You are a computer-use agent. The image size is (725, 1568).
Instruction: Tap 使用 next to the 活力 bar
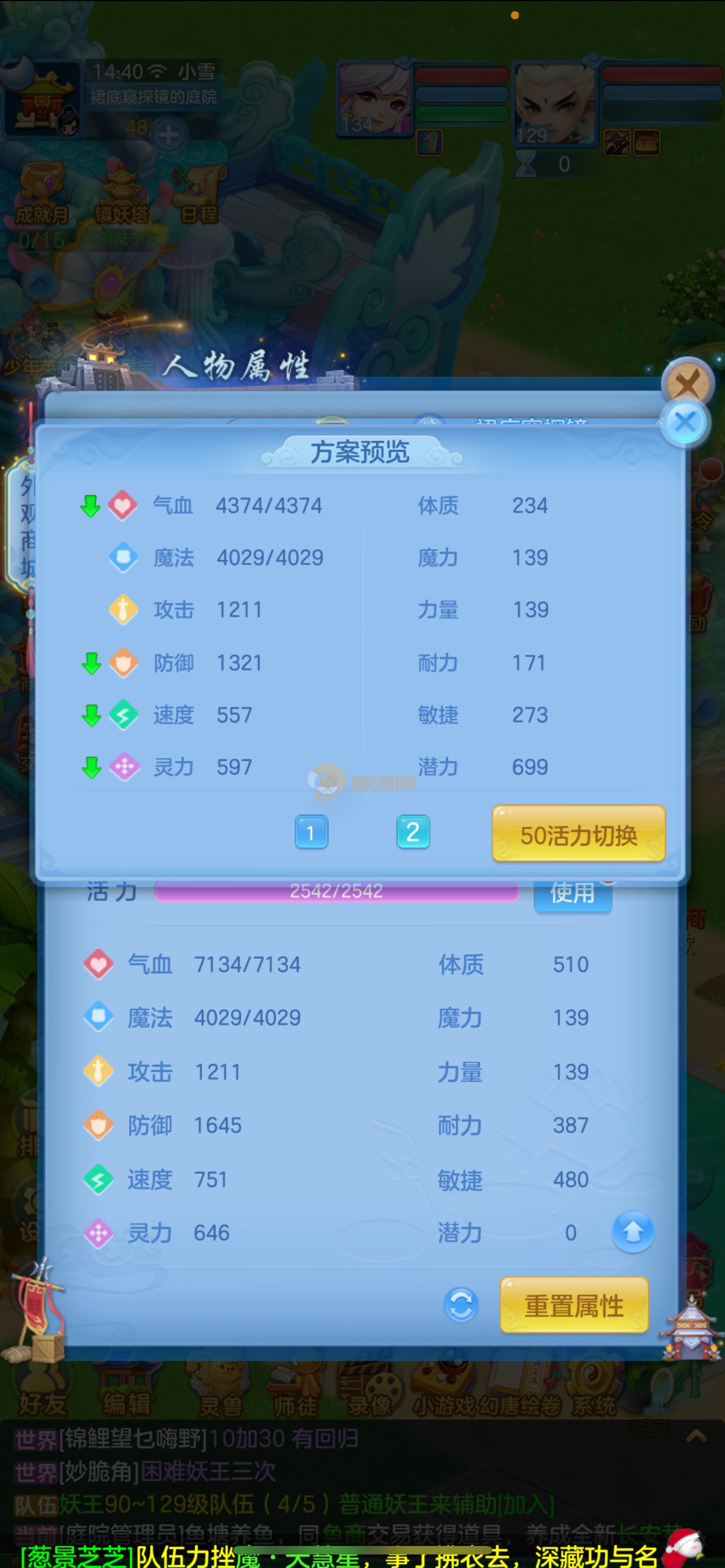click(x=572, y=894)
